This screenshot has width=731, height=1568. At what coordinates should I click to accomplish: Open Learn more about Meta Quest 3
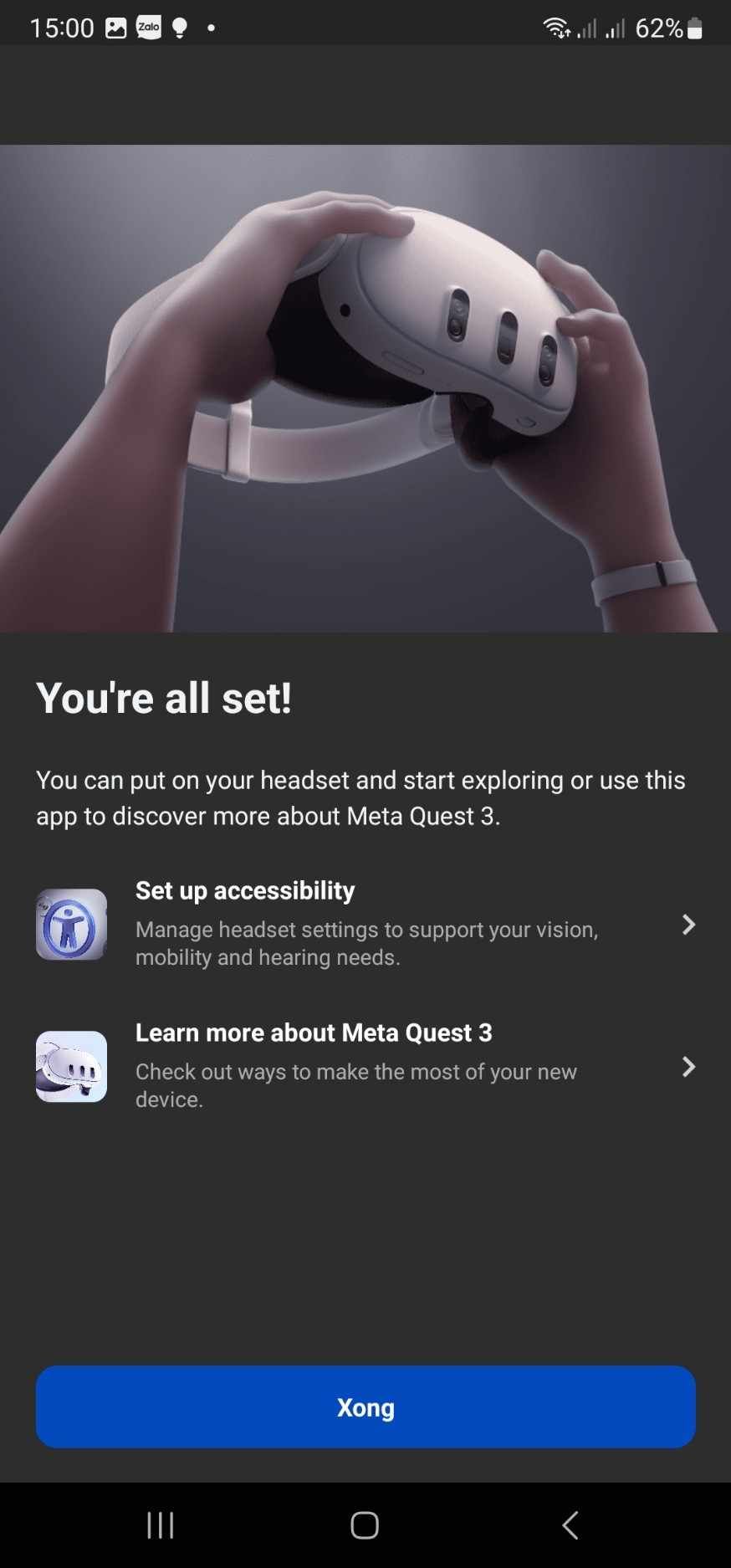click(x=365, y=1066)
